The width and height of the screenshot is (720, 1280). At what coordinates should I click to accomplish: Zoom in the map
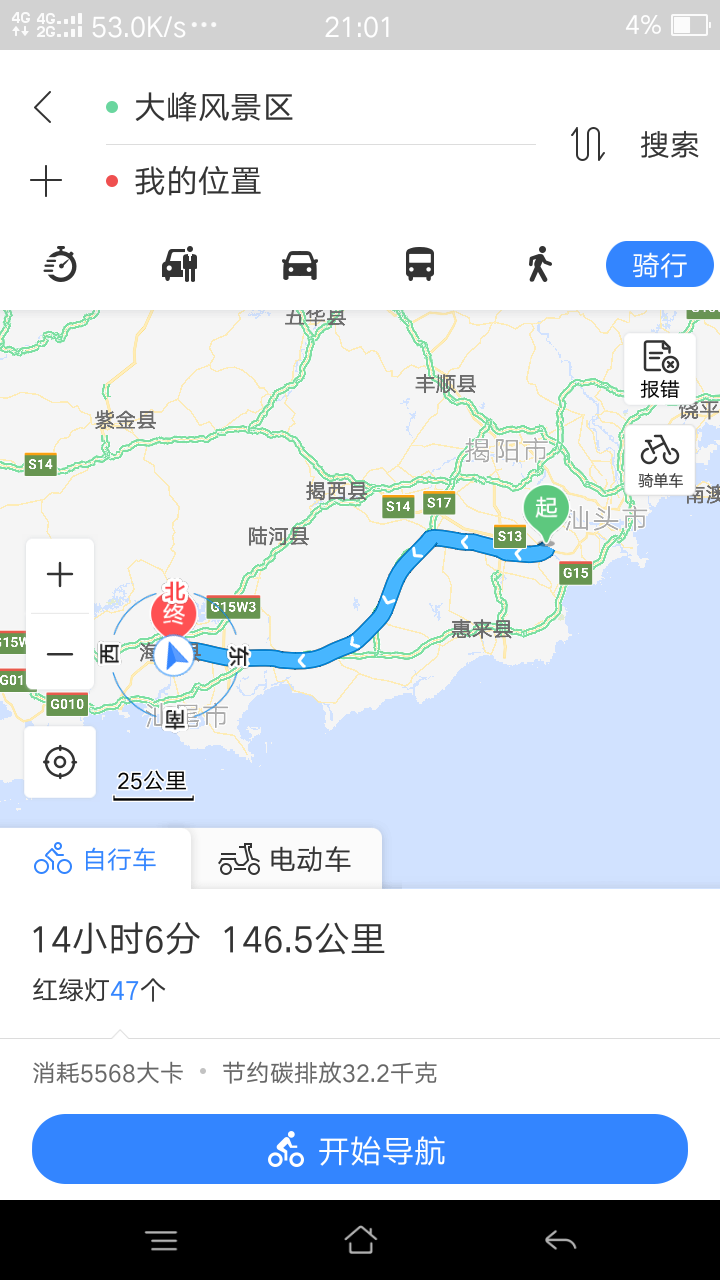(60, 575)
